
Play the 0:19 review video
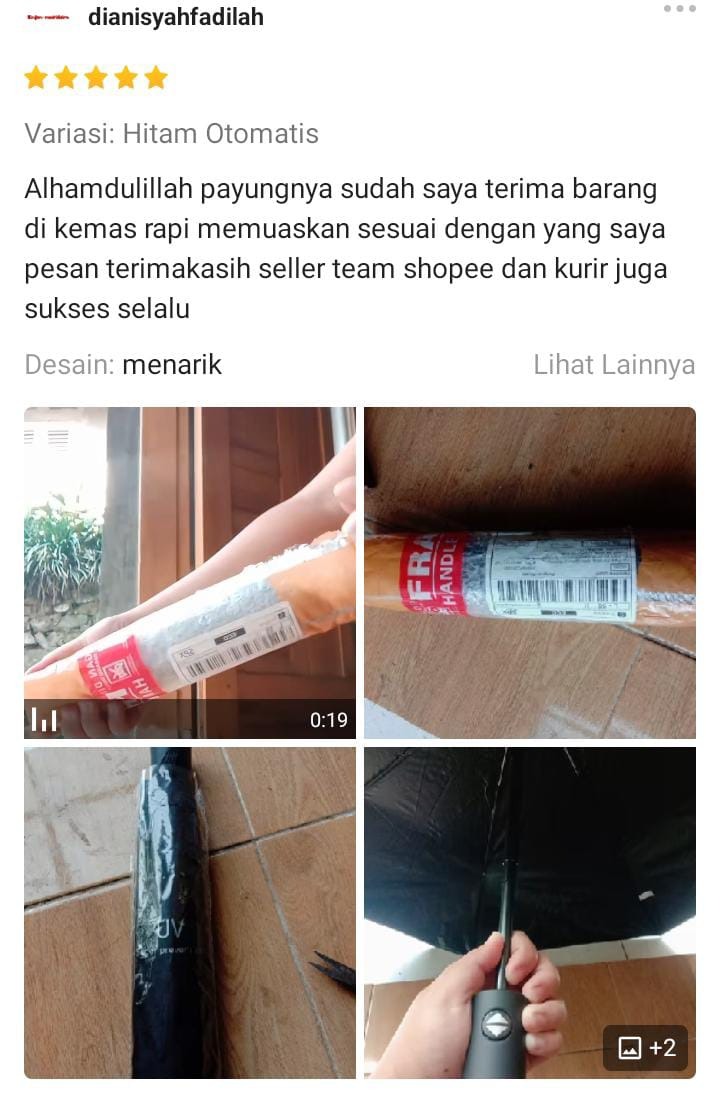(189, 572)
